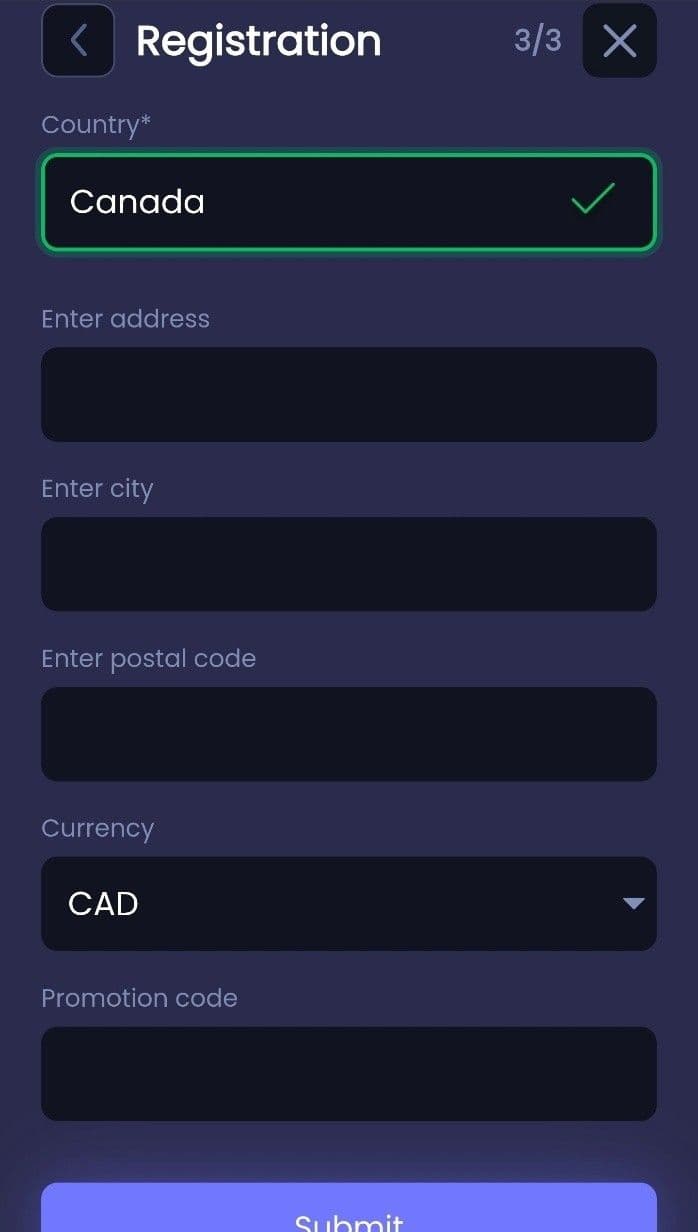The height and width of the screenshot is (1232, 698).
Task: Close the registration form
Action: click(x=619, y=41)
